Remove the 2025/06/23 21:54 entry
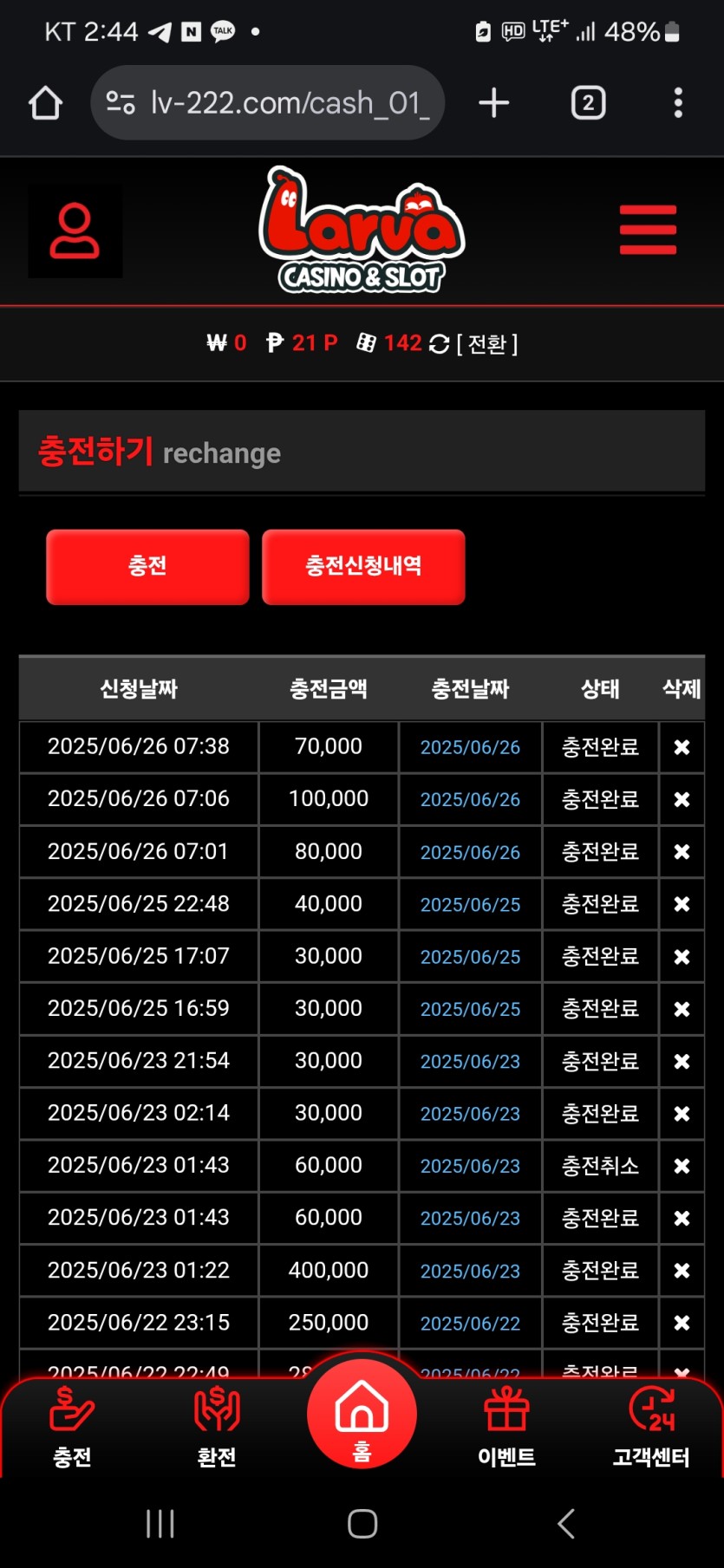Viewport: 724px width, 1568px height. (682, 1061)
